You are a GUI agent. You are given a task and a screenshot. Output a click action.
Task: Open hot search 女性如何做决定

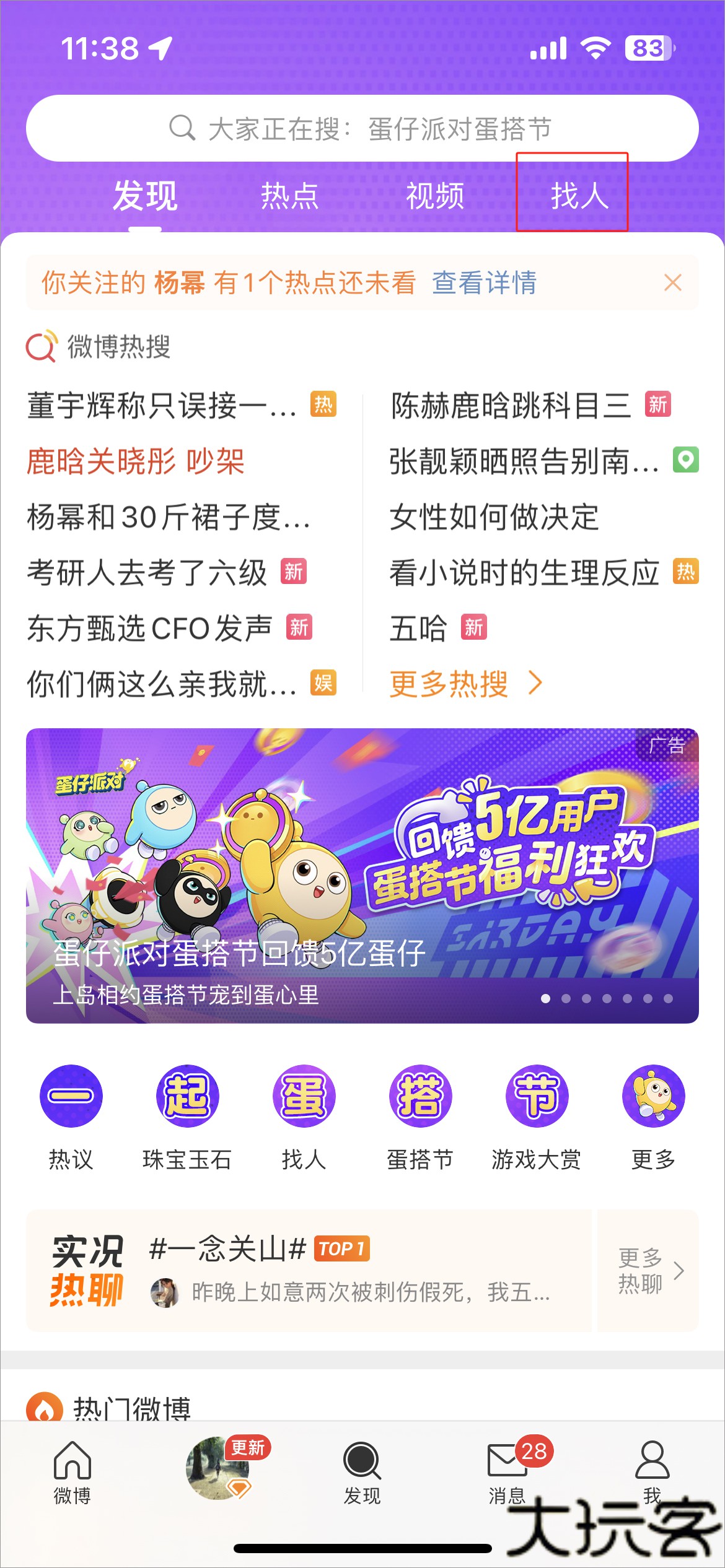pyautogui.click(x=494, y=517)
